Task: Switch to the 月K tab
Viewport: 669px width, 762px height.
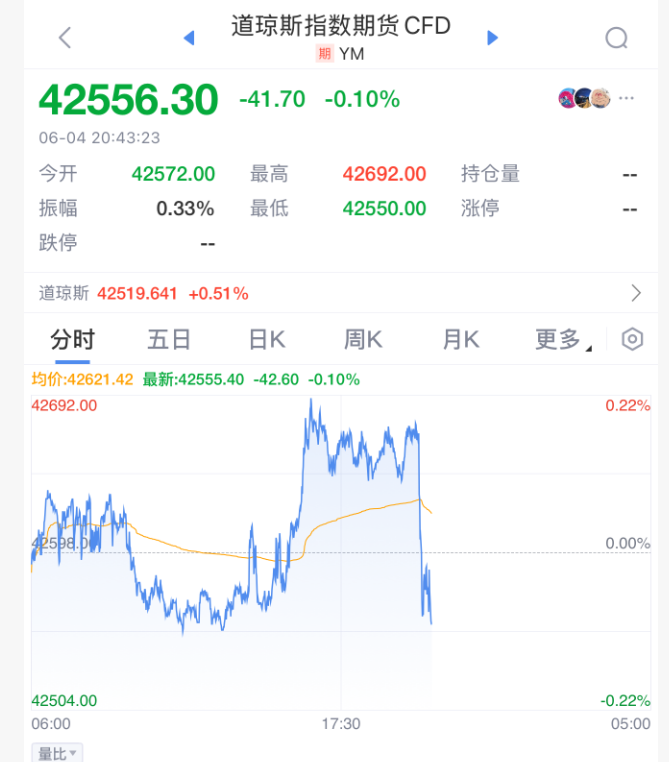Action: pos(461,340)
